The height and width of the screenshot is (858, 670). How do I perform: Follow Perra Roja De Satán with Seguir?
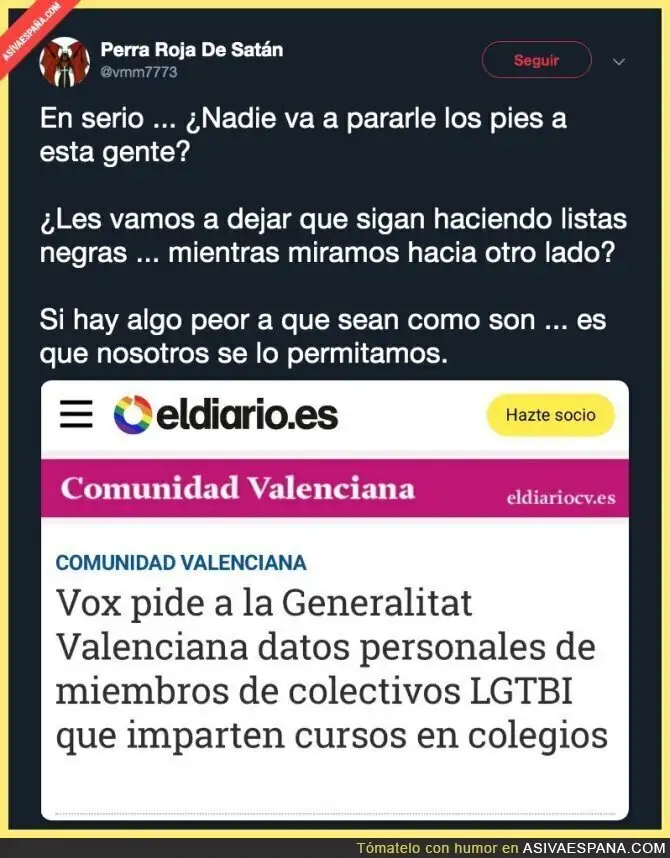[536, 60]
